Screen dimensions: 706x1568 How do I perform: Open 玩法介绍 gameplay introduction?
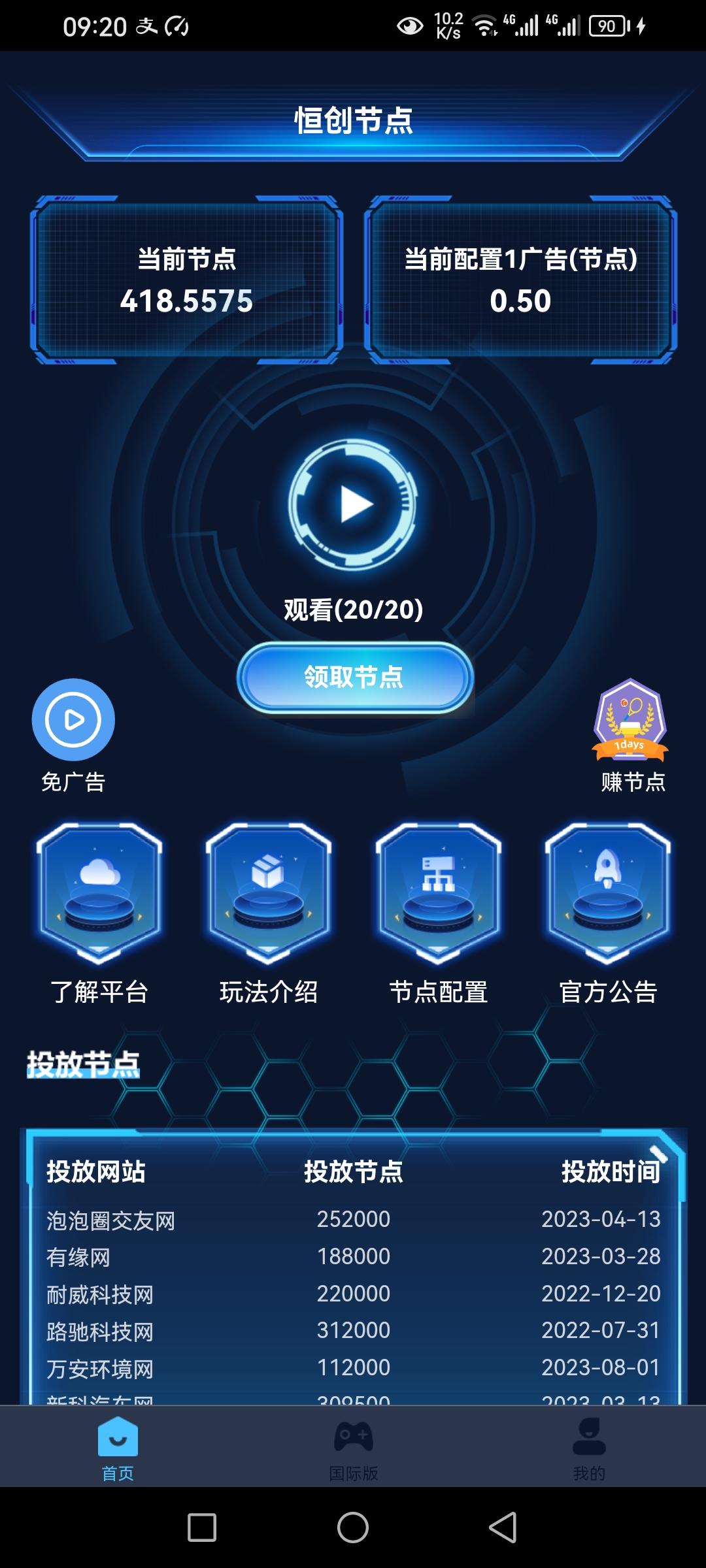tap(268, 914)
